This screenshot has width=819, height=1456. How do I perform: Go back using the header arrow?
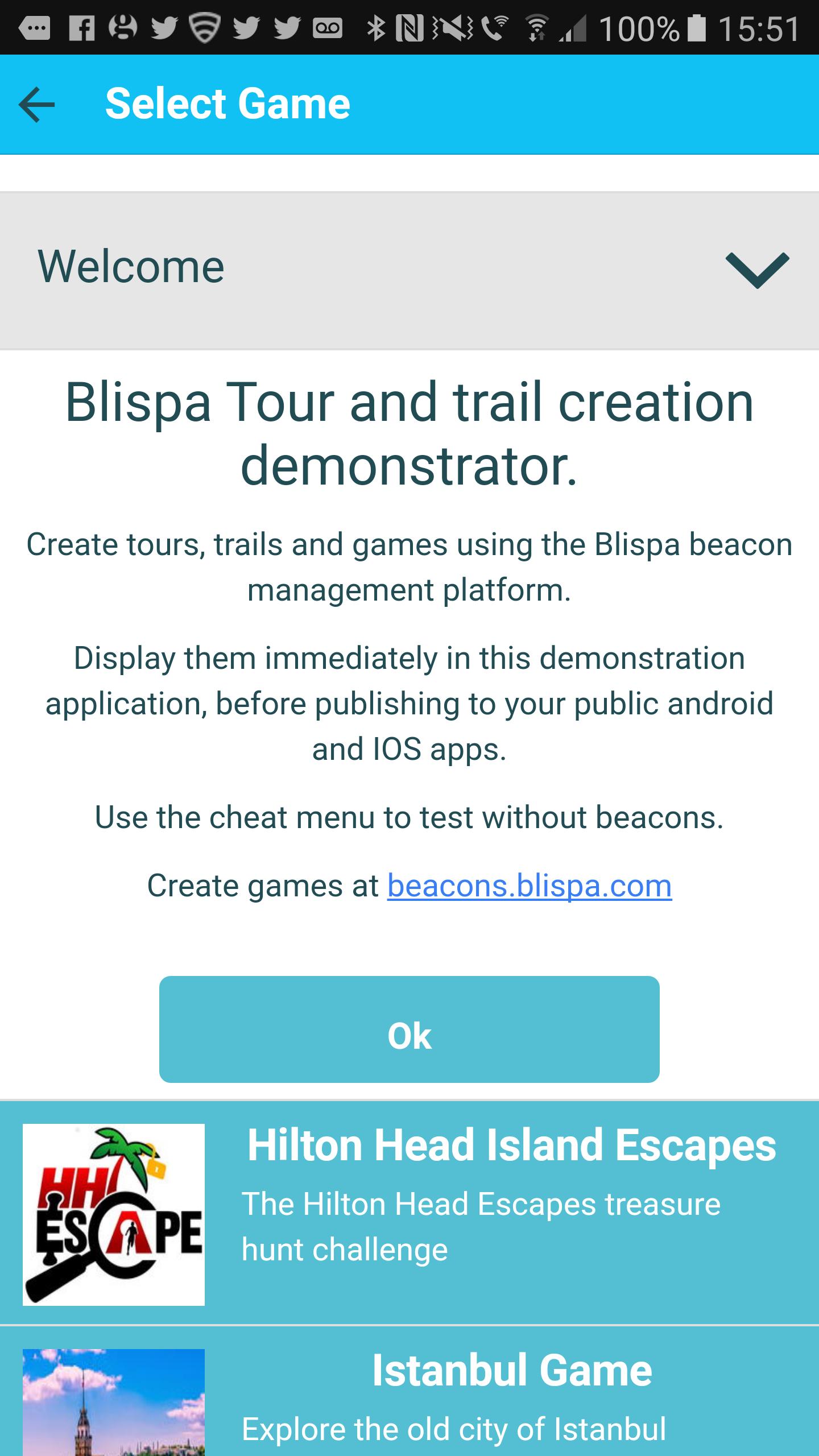37,105
